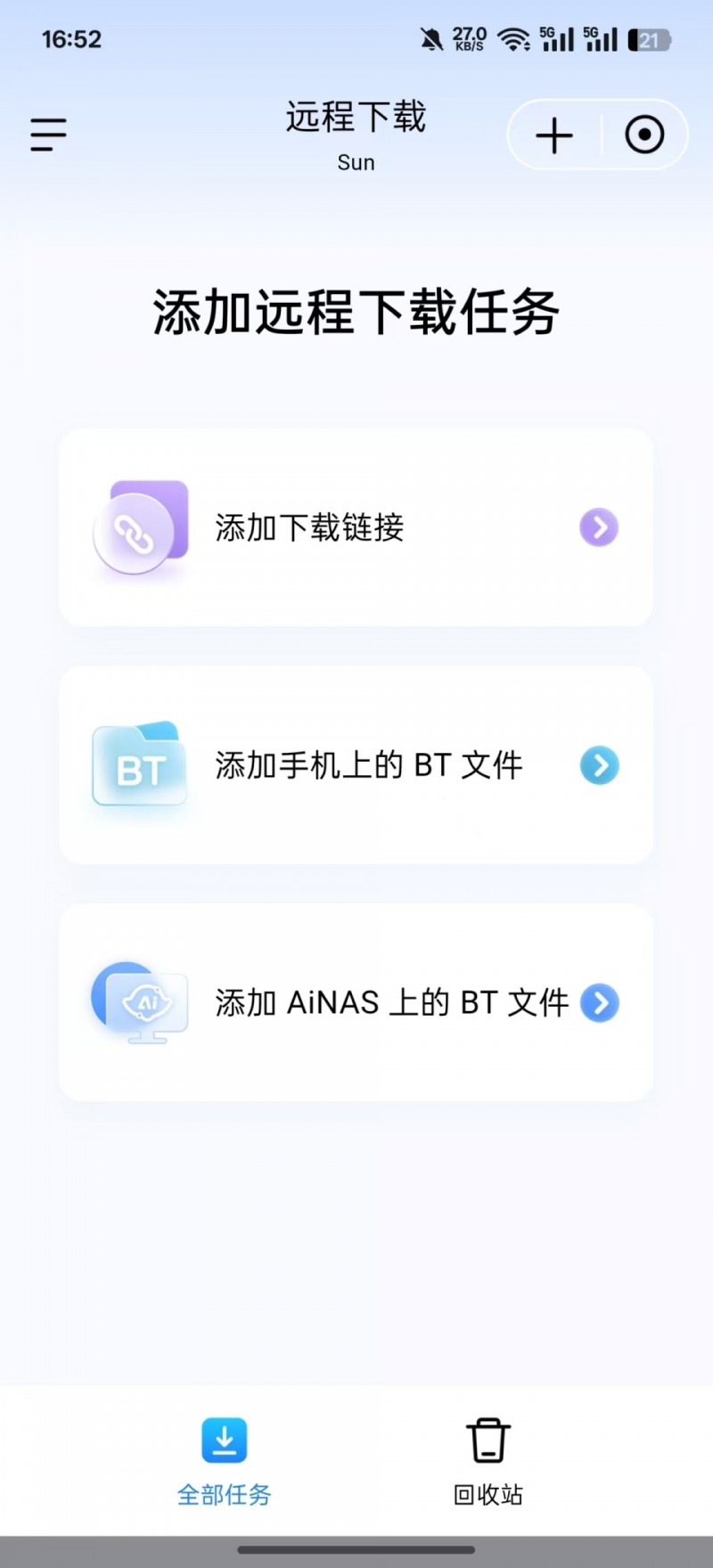This screenshot has width=713, height=1568.
Task: Expand the 添加下载链接 option
Action: coord(598,527)
